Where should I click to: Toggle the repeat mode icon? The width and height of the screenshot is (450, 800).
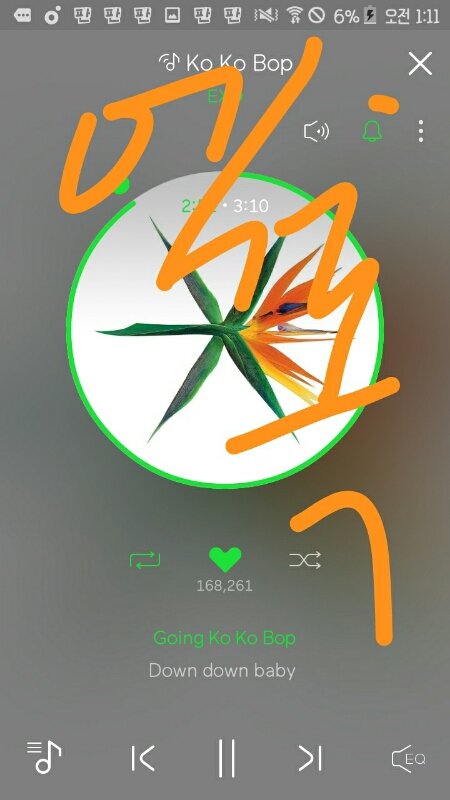pos(145,560)
